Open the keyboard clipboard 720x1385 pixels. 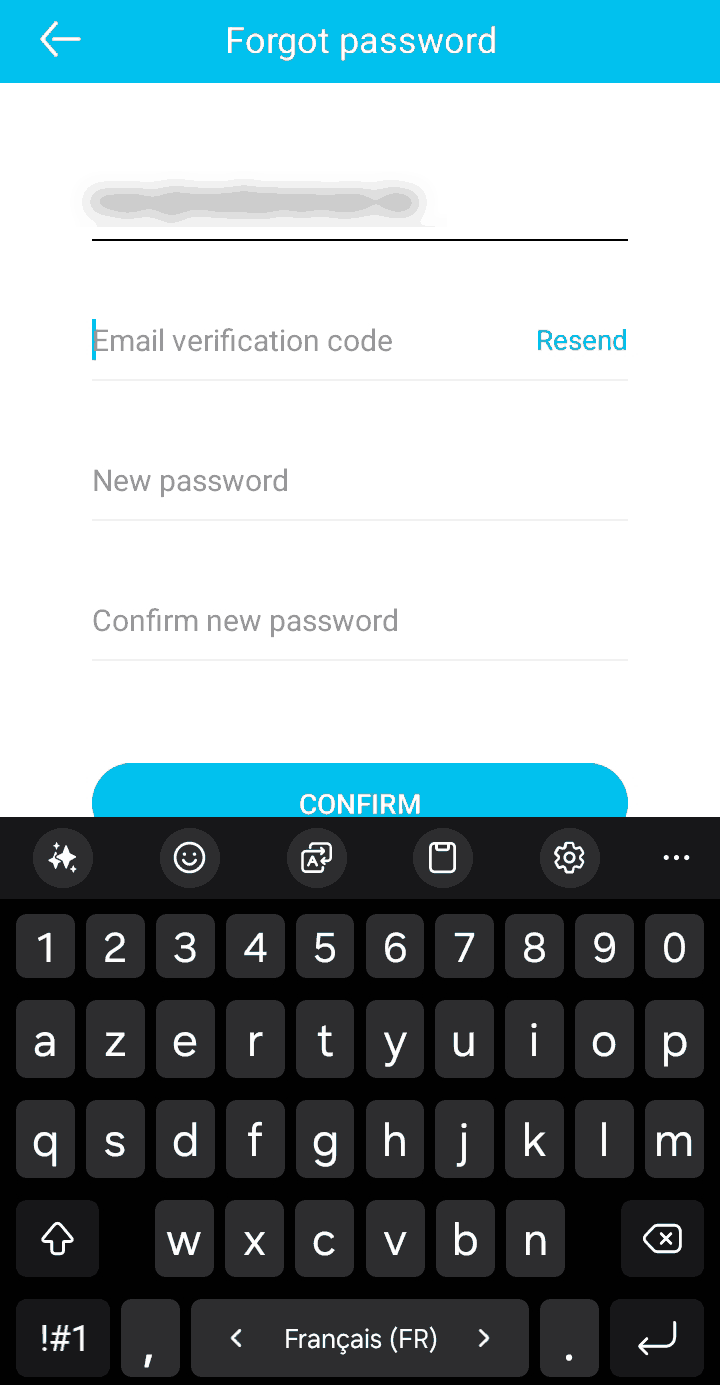pyautogui.click(x=442, y=857)
